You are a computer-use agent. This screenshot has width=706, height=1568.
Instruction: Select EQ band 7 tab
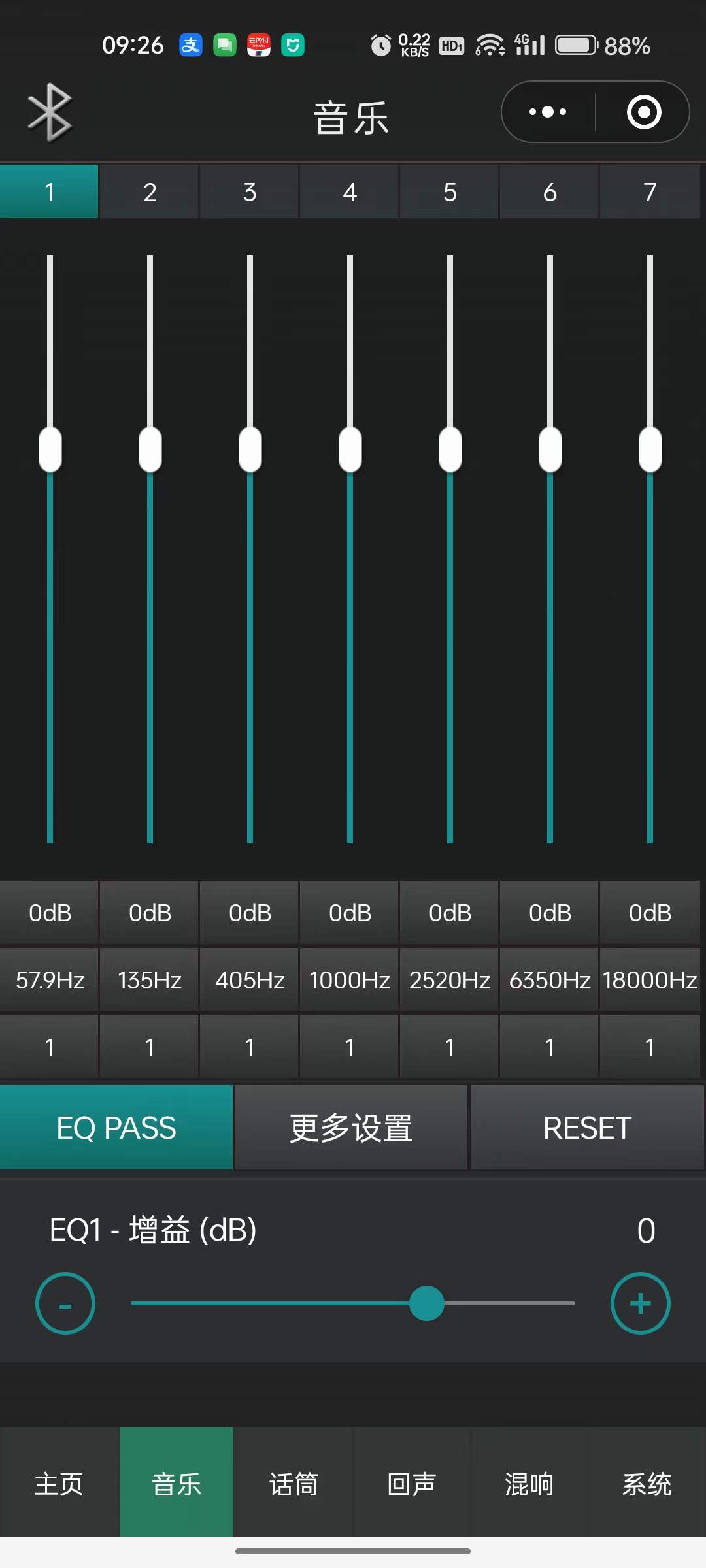click(x=650, y=192)
